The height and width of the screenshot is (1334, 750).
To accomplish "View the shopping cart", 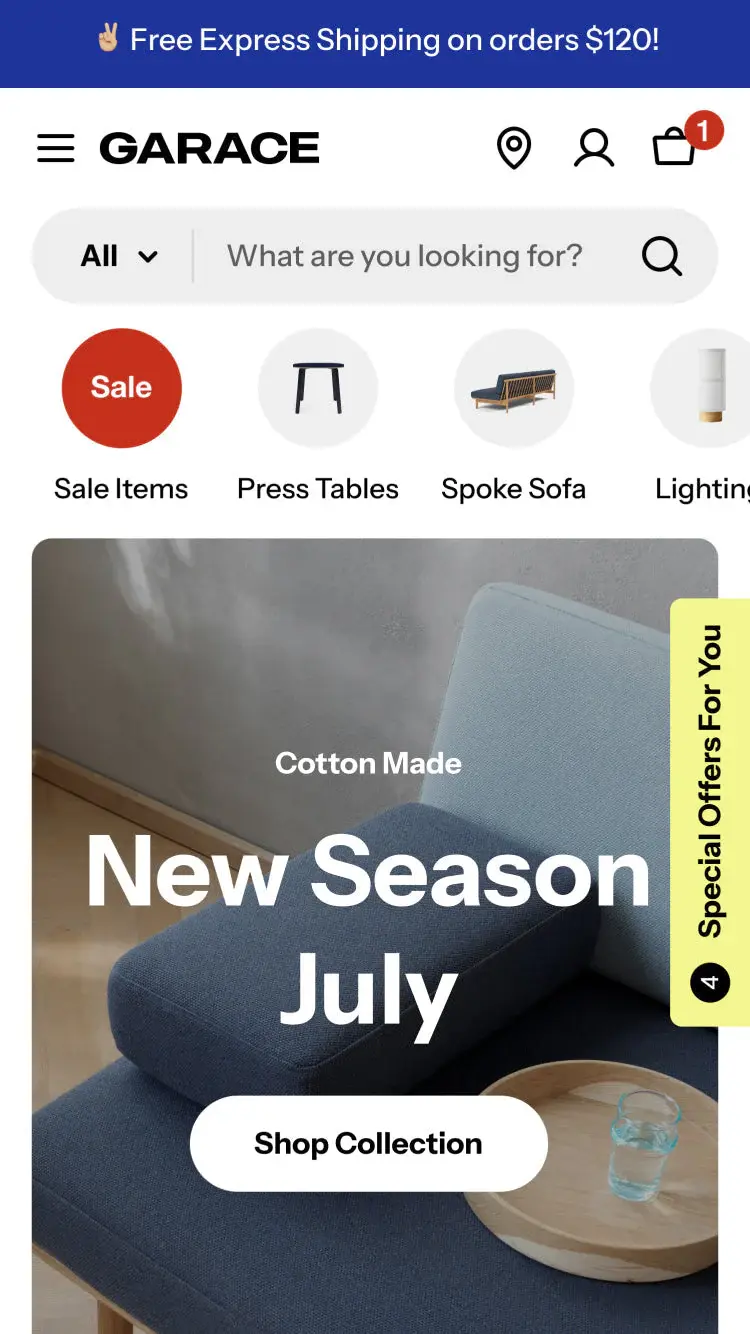I will pos(675,149).
